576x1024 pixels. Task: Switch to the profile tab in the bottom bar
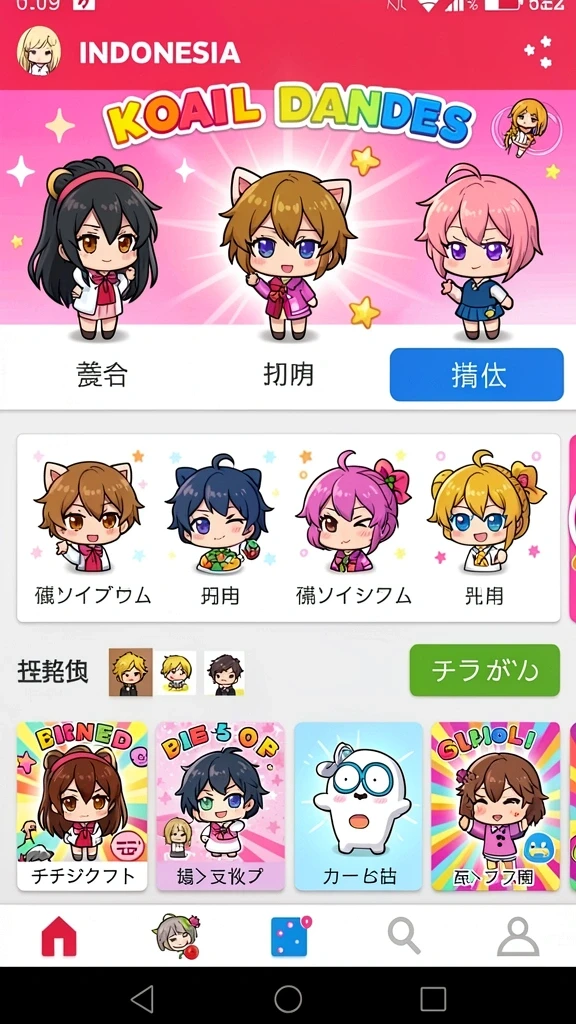pos(518,936)
